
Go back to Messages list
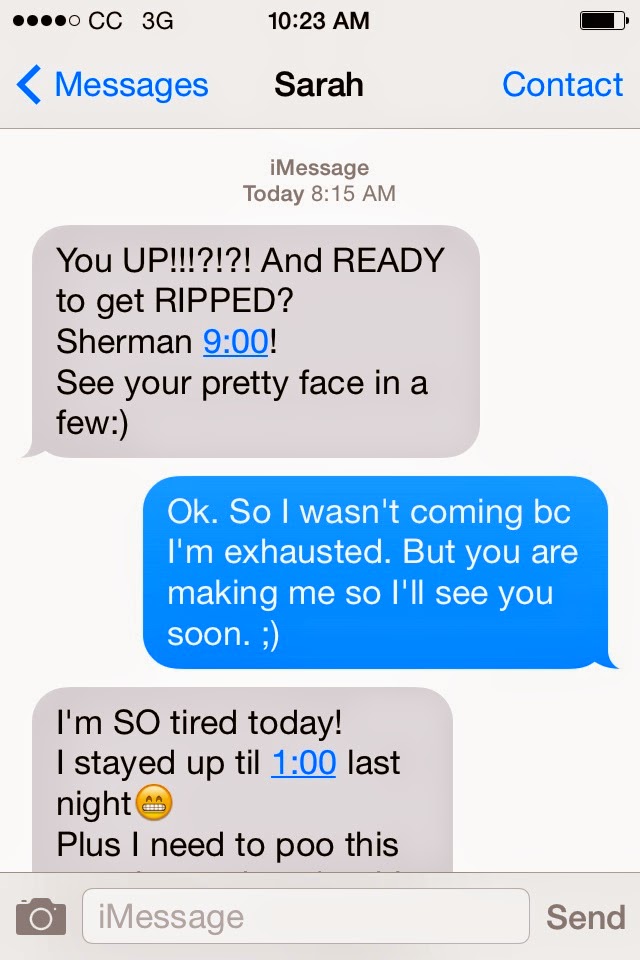112,86
